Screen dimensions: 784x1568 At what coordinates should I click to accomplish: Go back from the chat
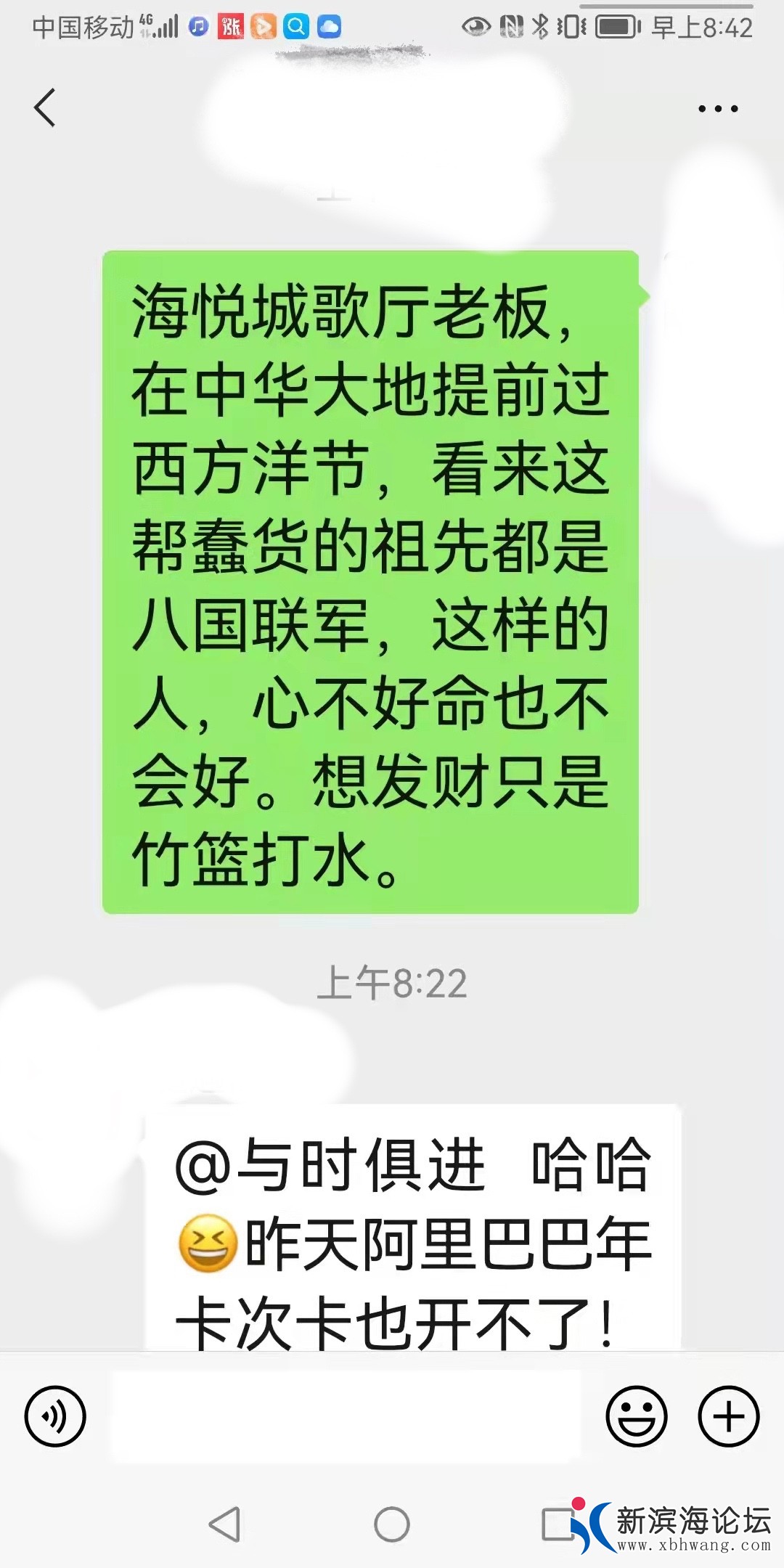[x=45, y=108]
